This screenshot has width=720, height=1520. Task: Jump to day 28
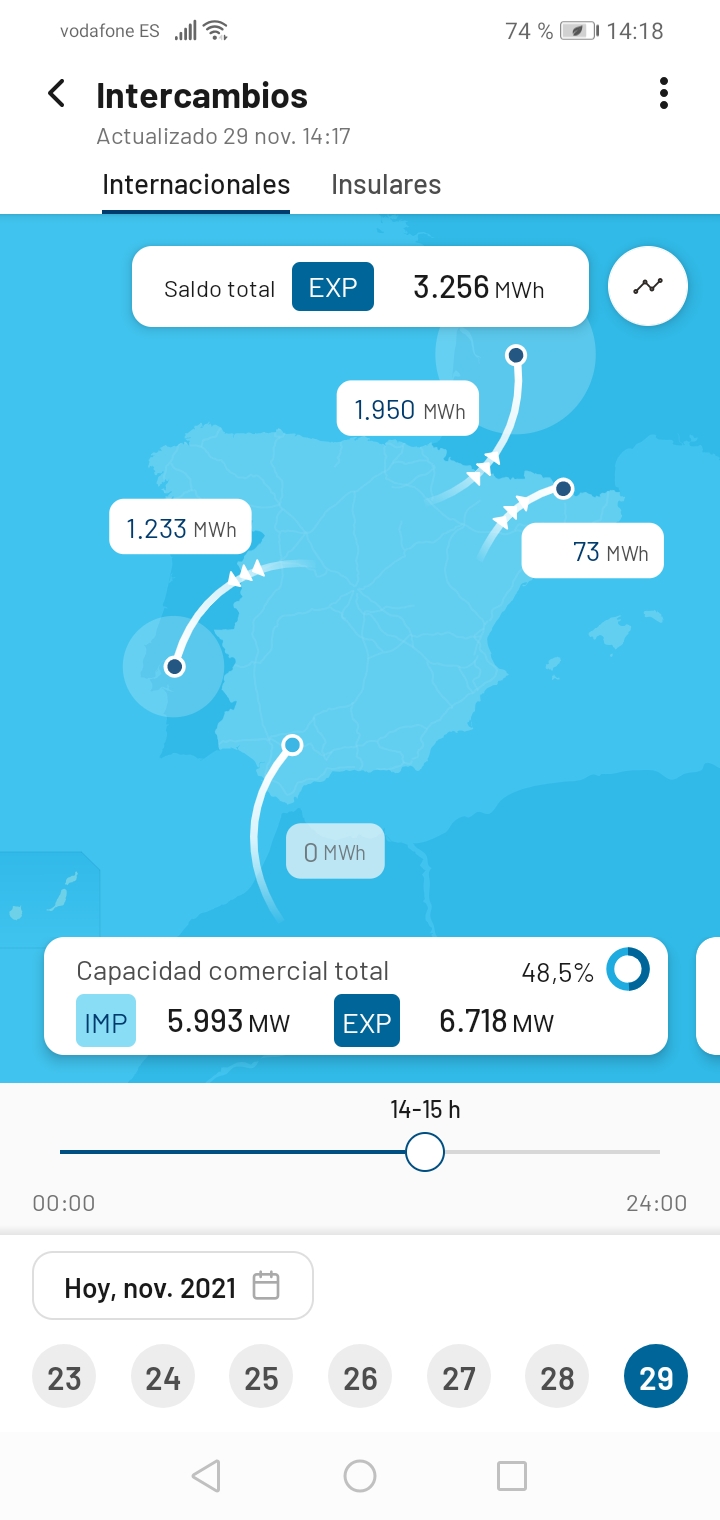[557, 1378]
